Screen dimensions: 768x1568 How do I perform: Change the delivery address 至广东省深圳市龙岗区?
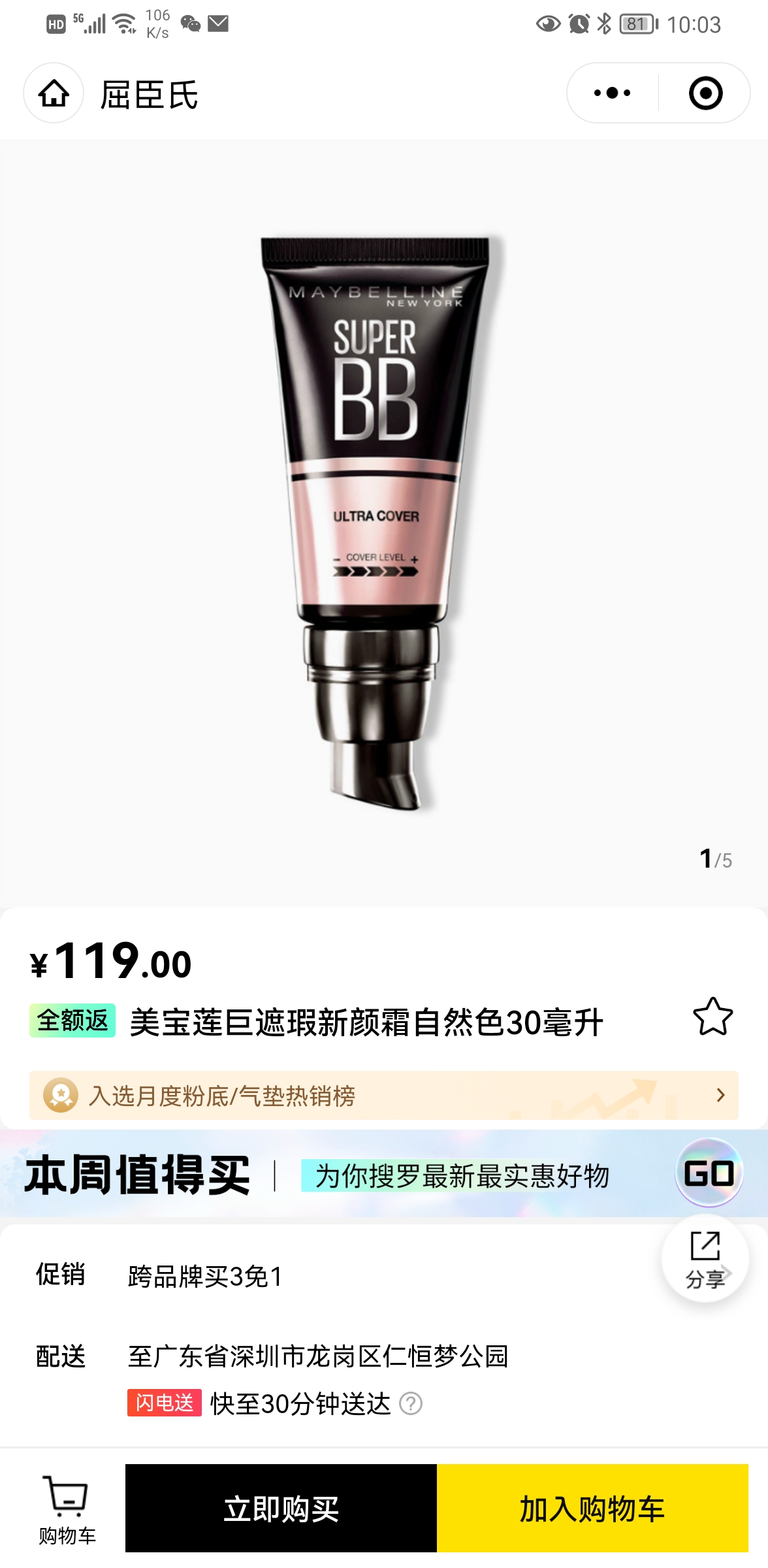tap(318, 1357)
